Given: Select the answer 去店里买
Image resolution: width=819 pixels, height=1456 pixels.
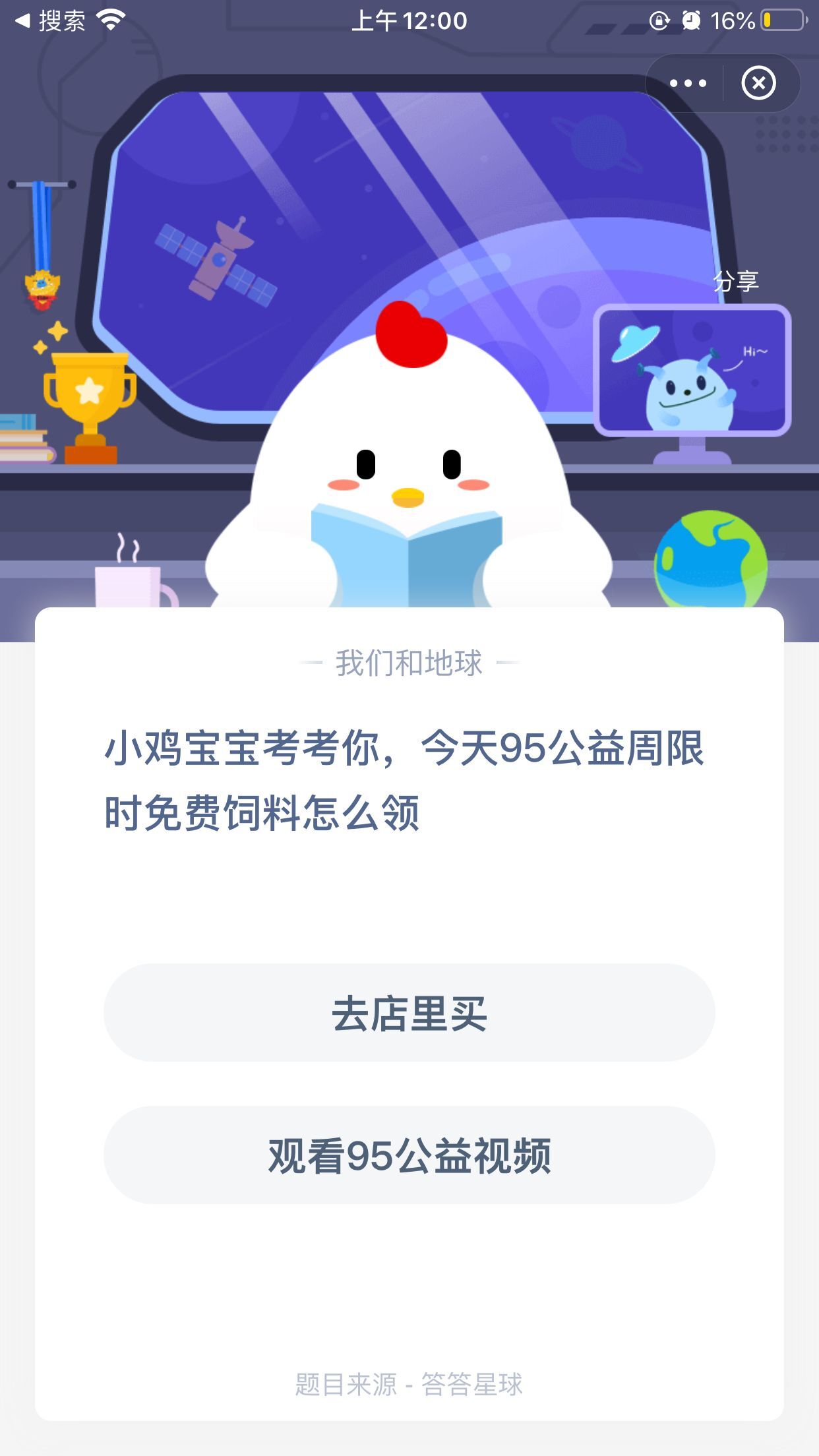Looking at the screenshot, I should [x=409, y=1013].
